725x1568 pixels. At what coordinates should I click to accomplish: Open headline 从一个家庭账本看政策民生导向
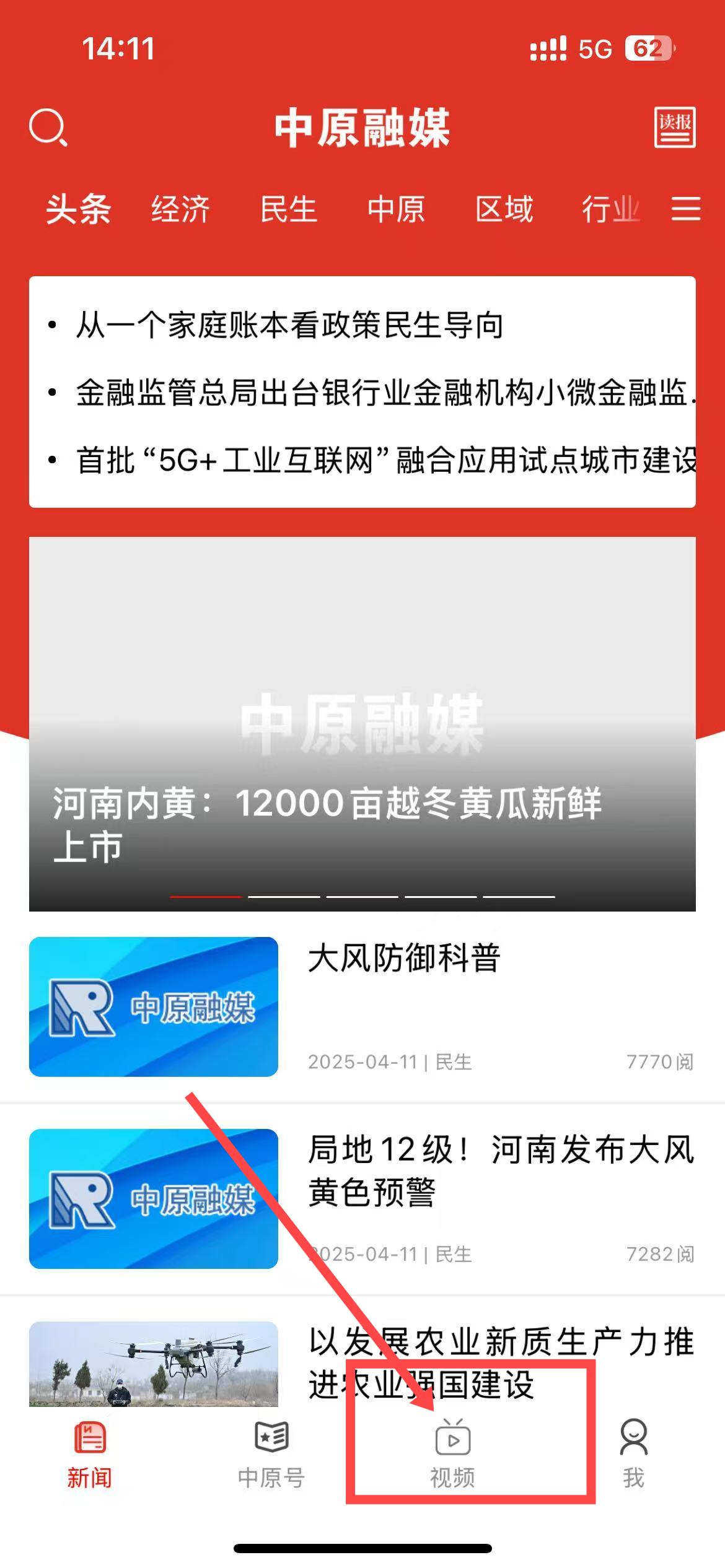click(x=289, y=325)
